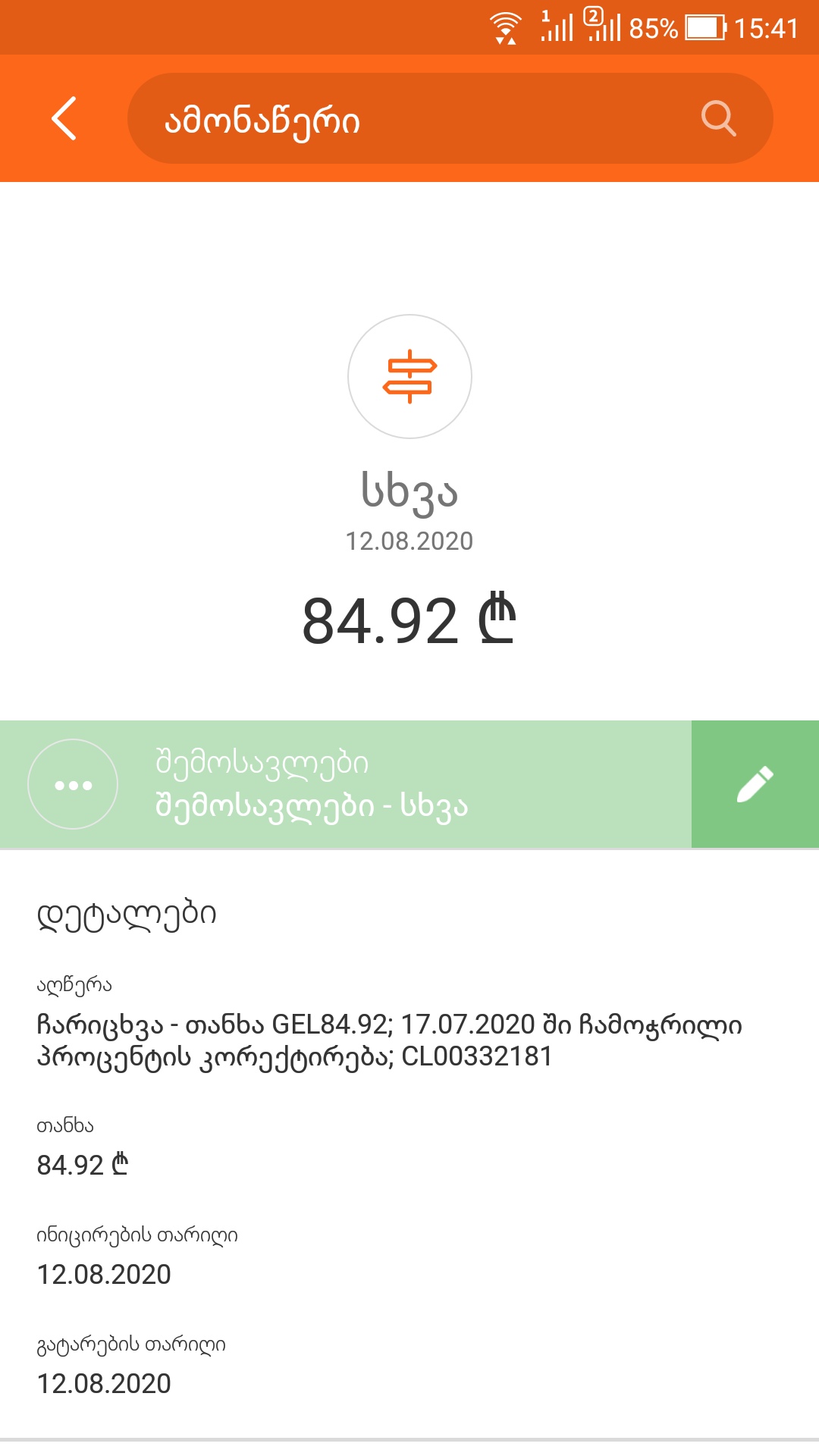Open the შემოსავლები - სხვა category row
Image resolution: width=819 pixels, height=1456 pixels.
pos(346,784)
